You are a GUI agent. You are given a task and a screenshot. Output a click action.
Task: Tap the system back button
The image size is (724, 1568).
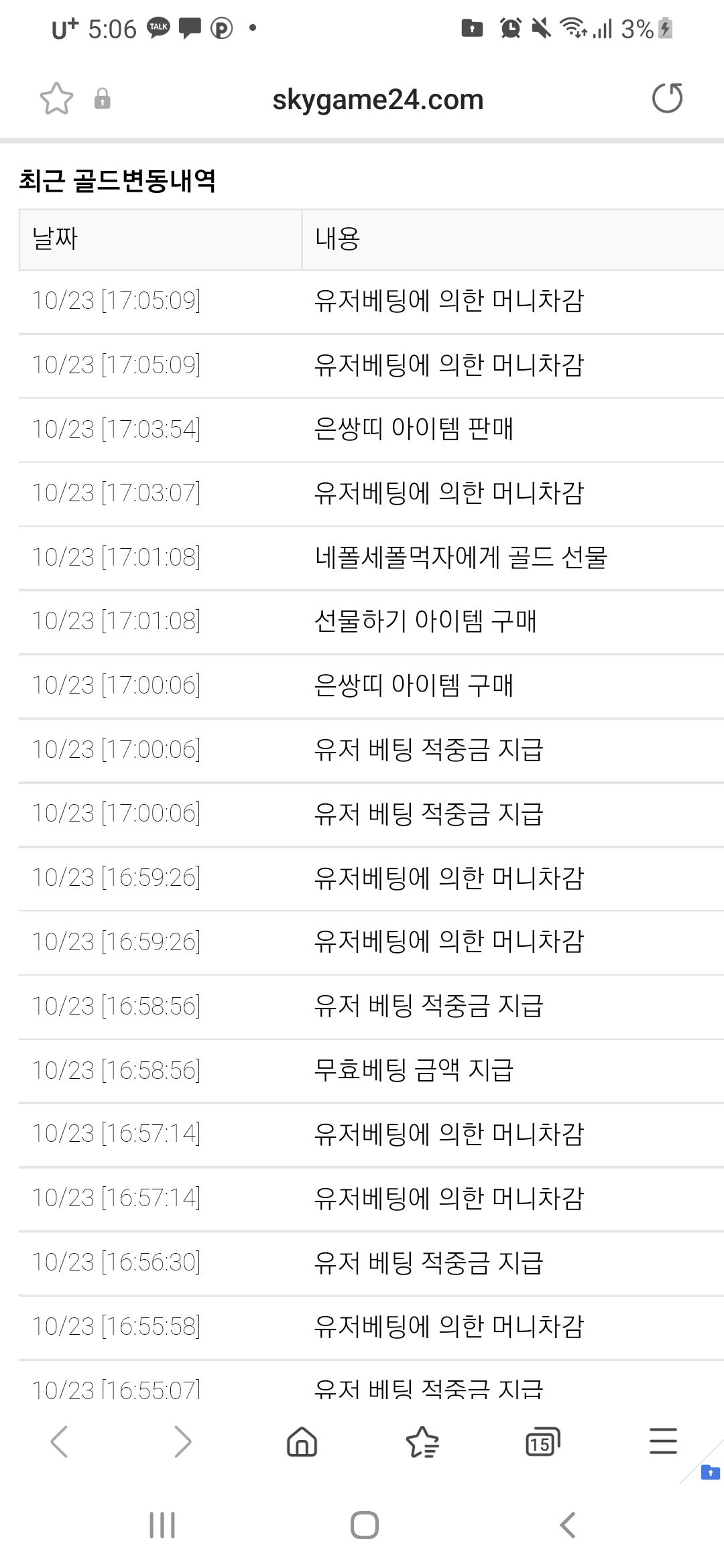point(567,1525)
